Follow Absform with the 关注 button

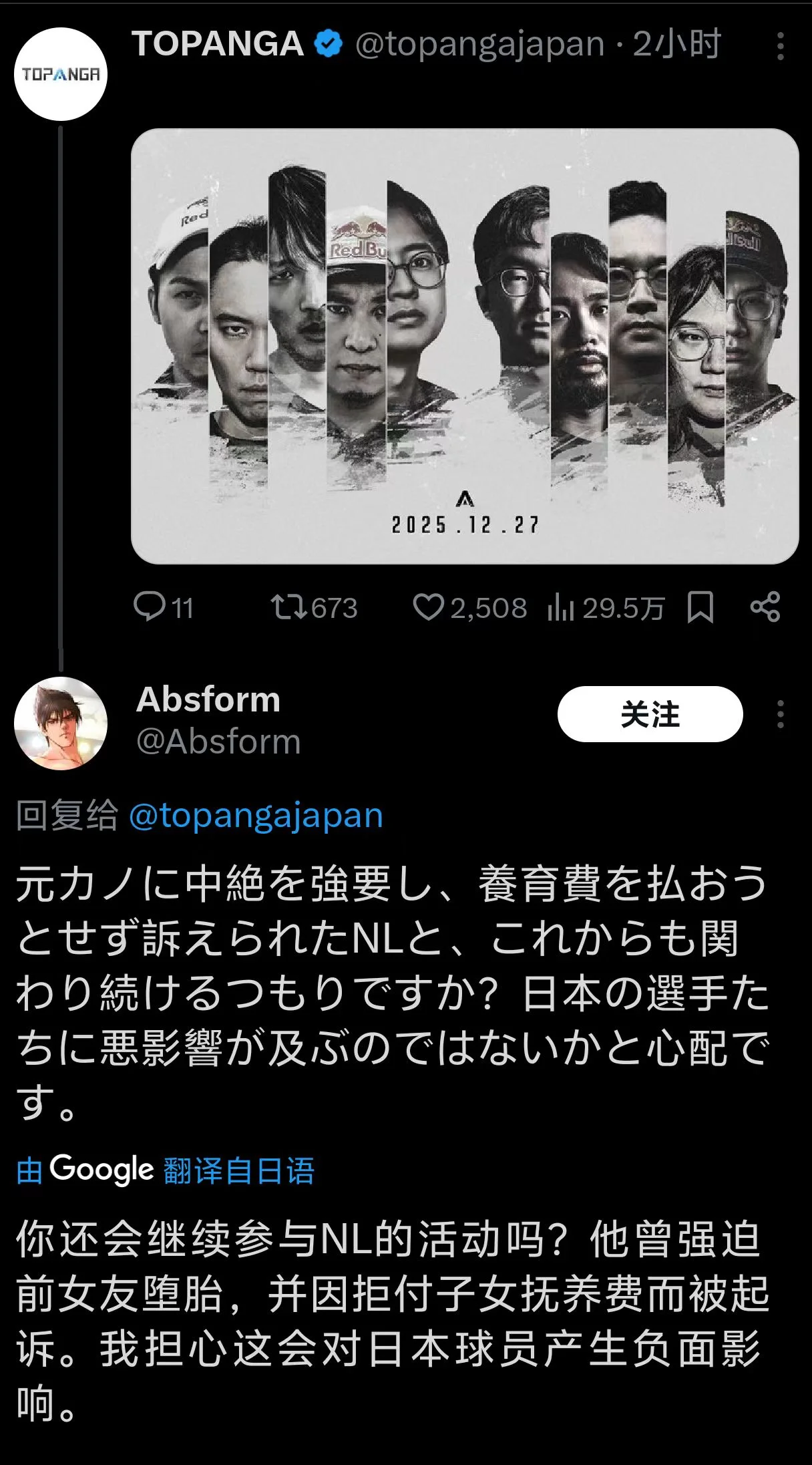pos(650,714)
